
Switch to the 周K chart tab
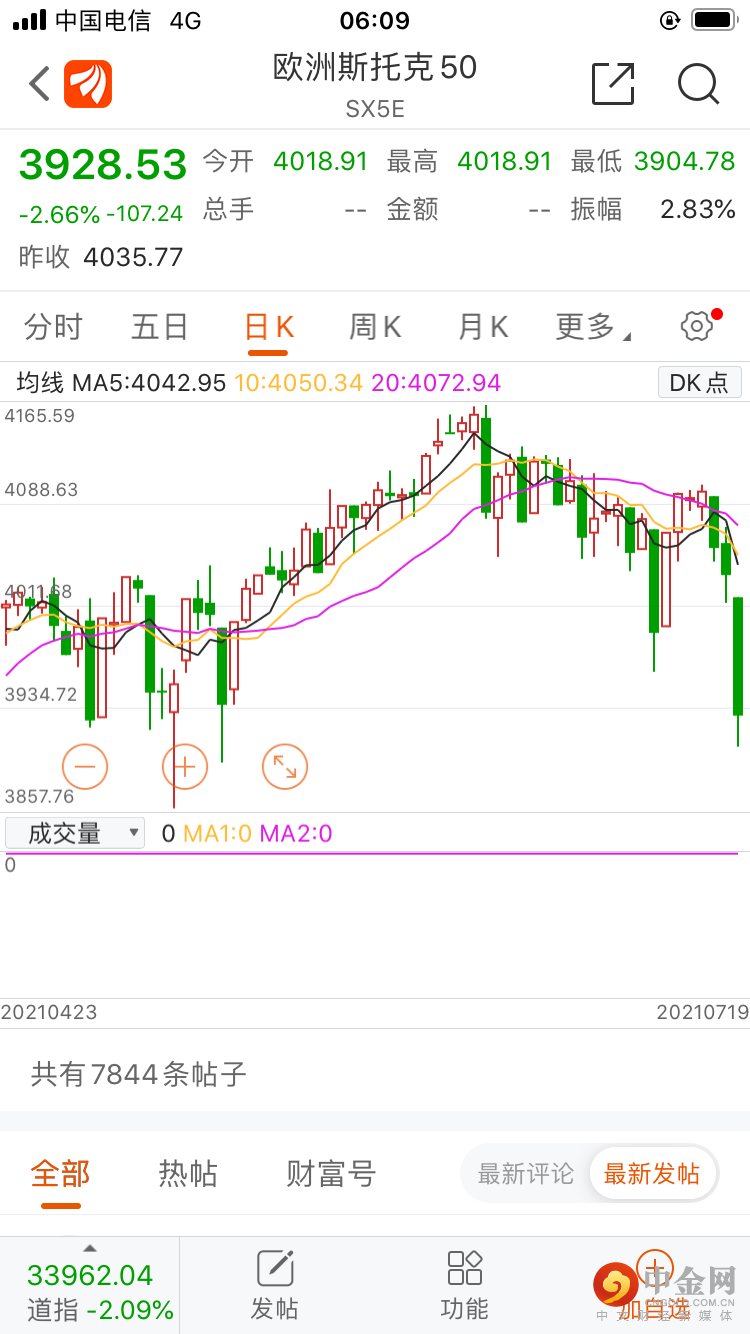click(375, 327)
